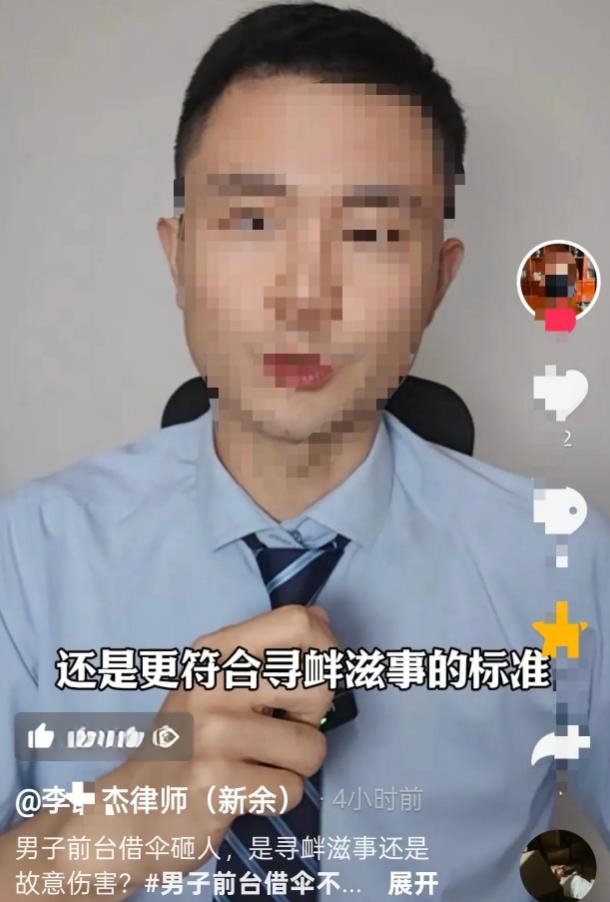
Task: Like this video with the heart
Action: (x=559, y=391)
